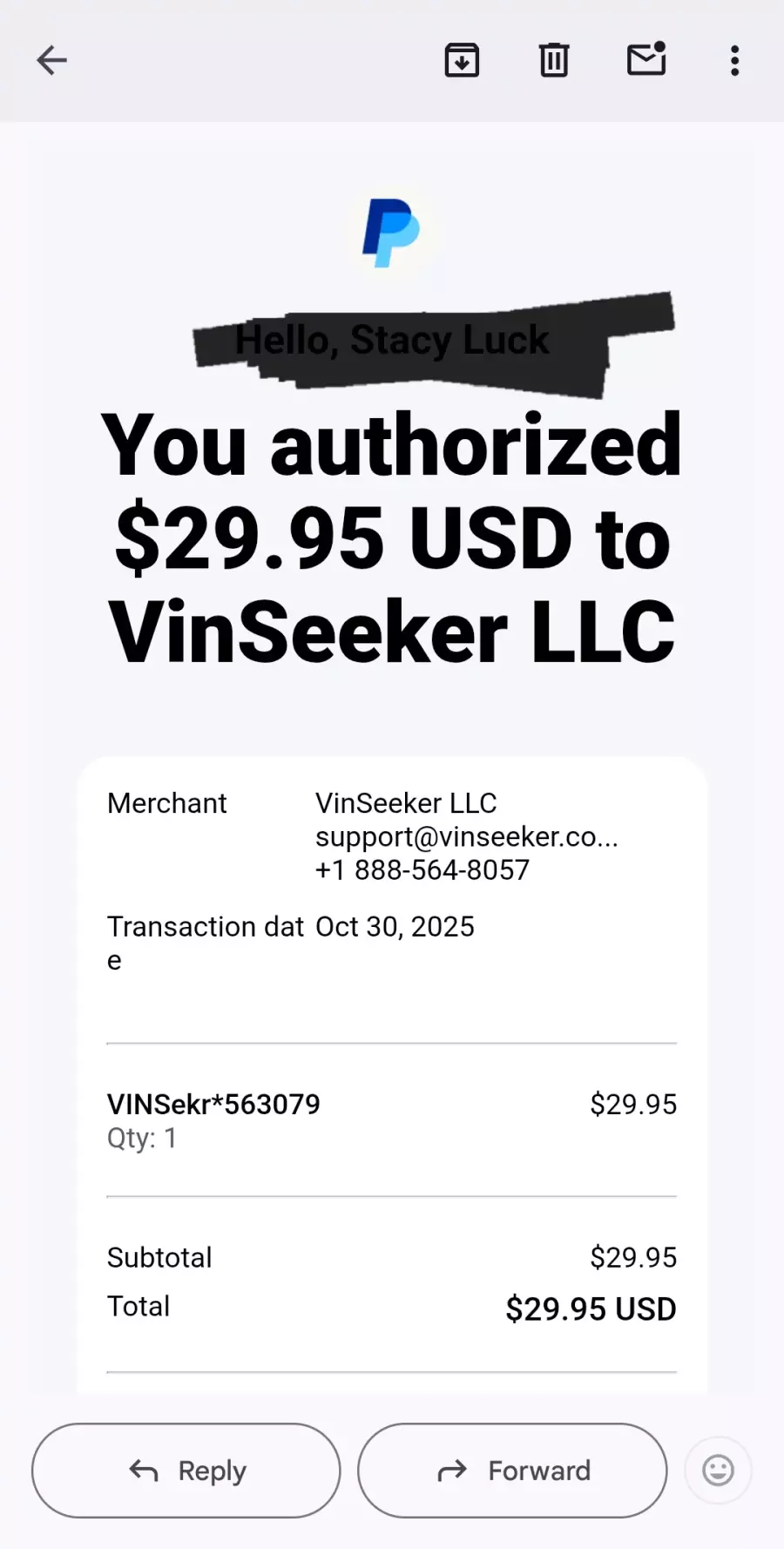Forward this email
The width and height of the screenshot is (784, 1549).
[x=512, y=1471]
